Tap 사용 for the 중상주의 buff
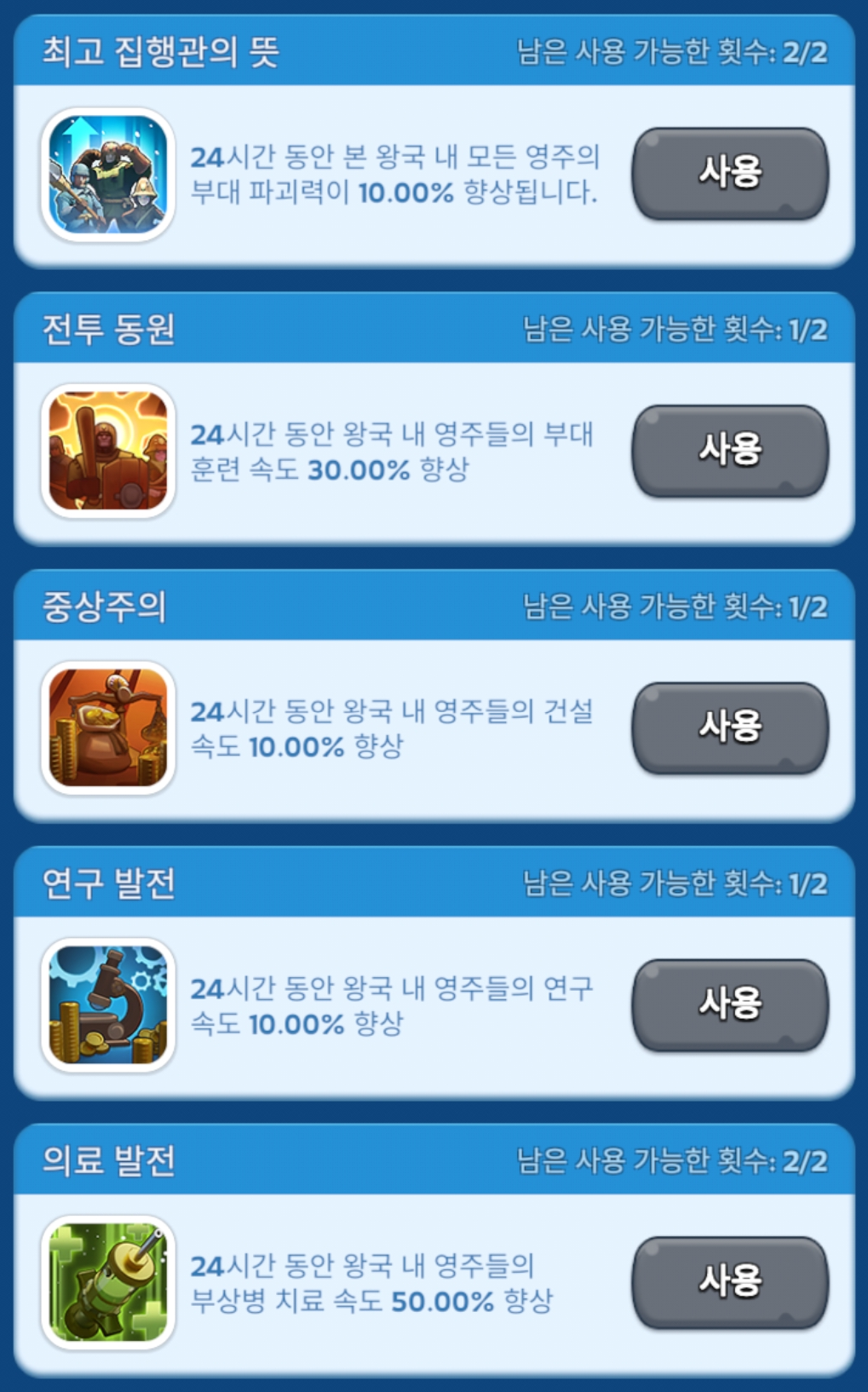Image resolution: width=868 pixels, height=1392 pixels. (x=729, y=727)
